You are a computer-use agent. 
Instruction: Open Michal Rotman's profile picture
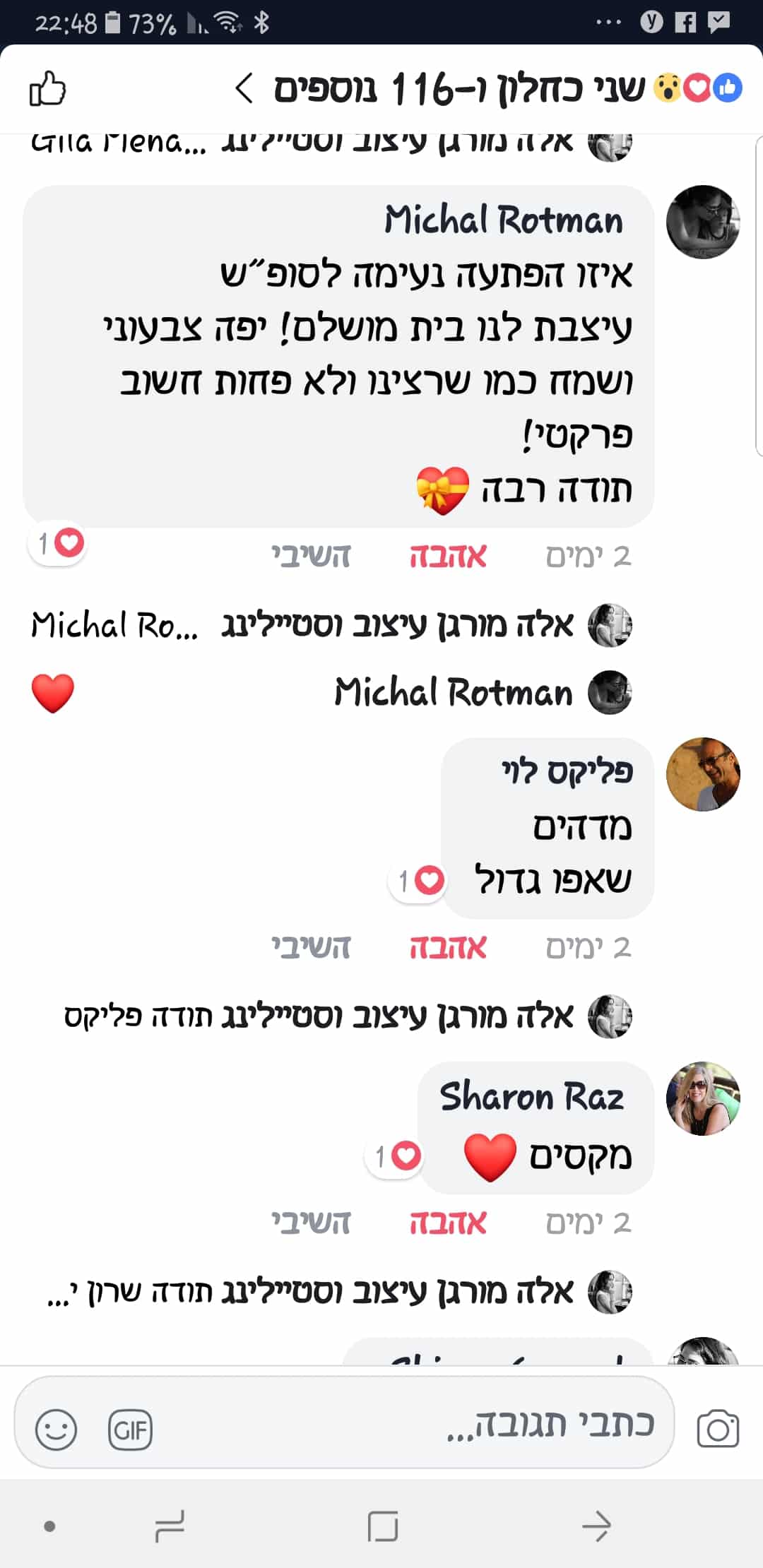click(702, 222)
